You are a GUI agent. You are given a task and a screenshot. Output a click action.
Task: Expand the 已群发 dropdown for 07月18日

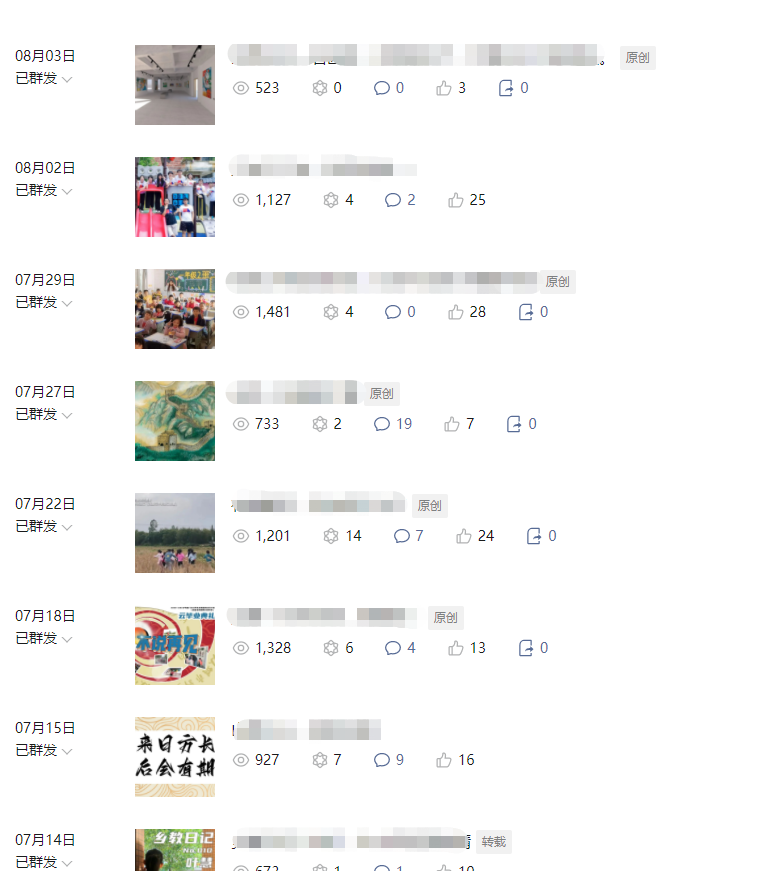point(44,638)
